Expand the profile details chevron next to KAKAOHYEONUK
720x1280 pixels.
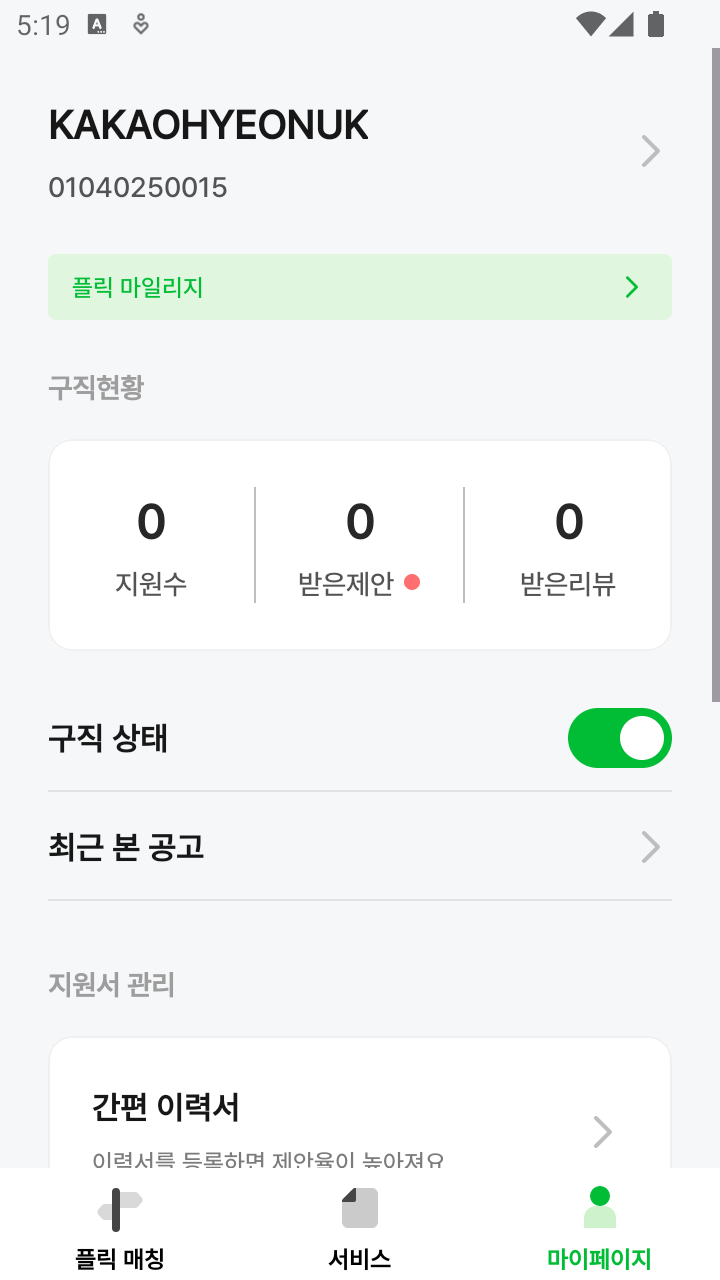(650, 151)
